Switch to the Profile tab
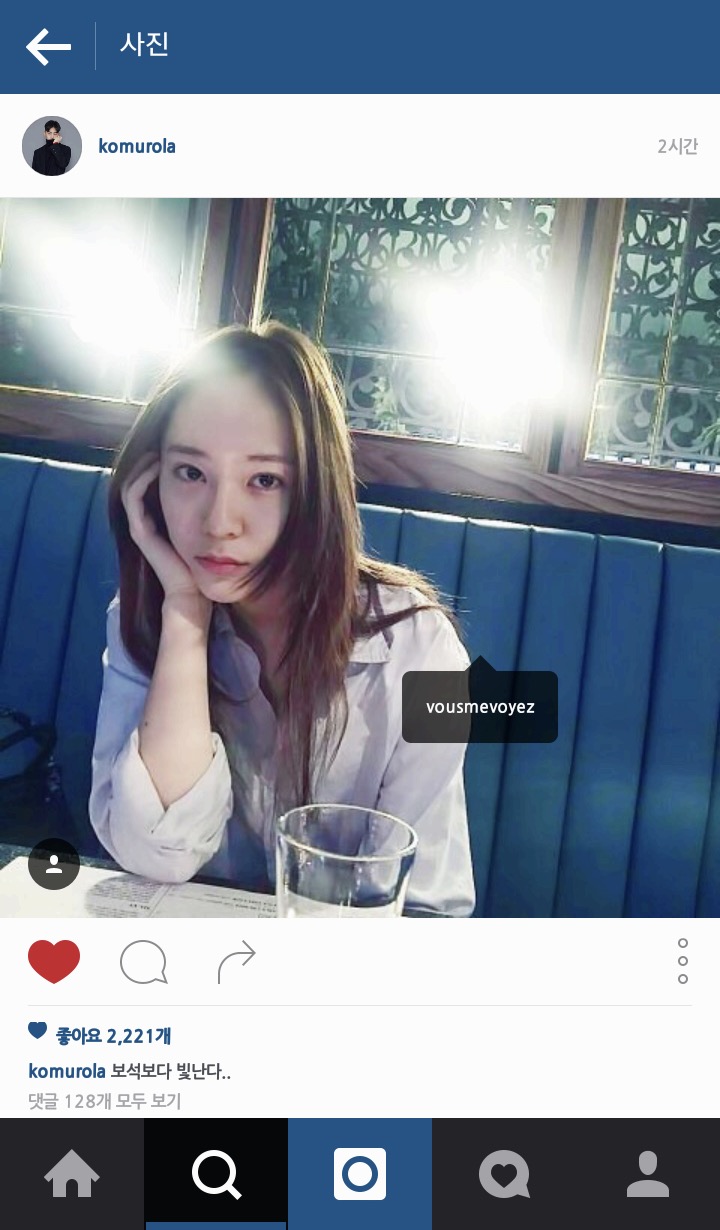Screen dimensions: 720x1230 648,1174
